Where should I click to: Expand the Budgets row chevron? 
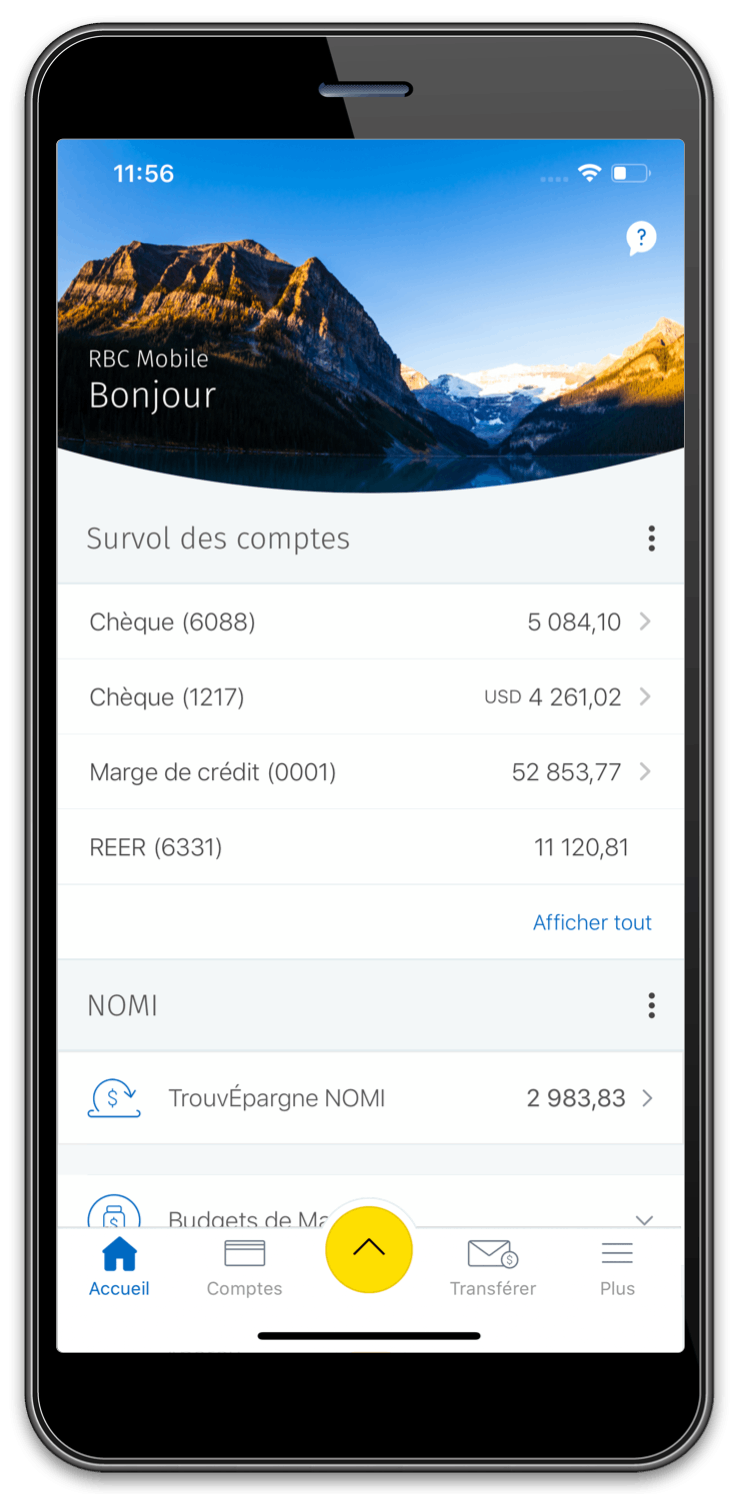[645, 1219]
